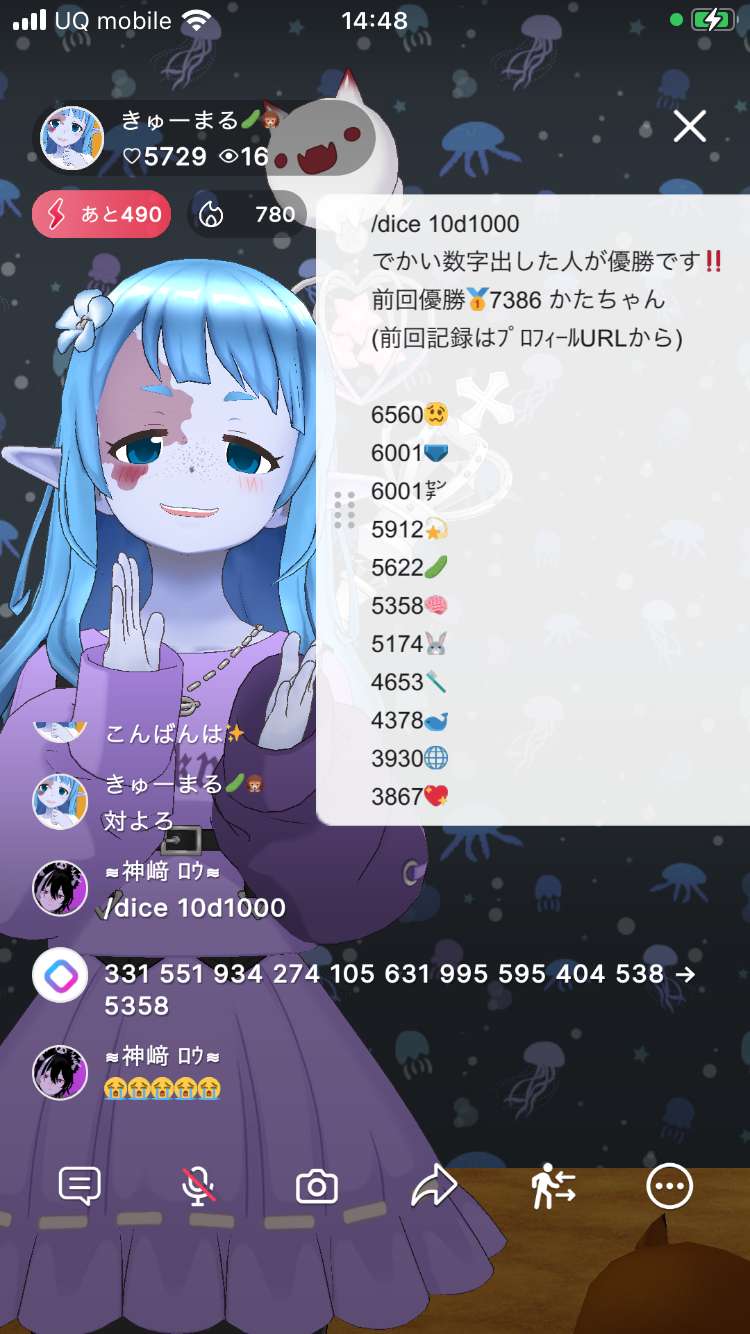Open the comment input icon
The image size is (750, 1334).
80,1186
